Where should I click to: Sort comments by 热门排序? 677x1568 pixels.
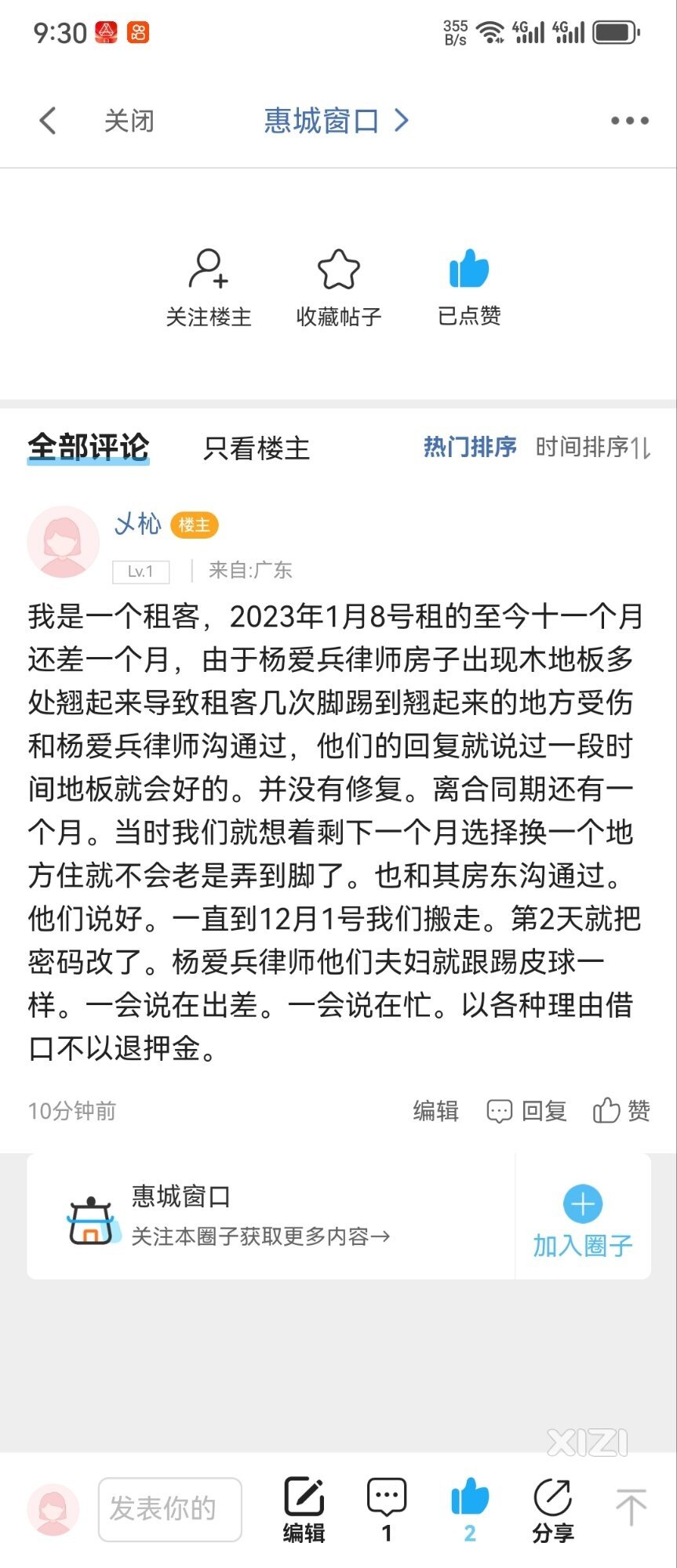pos(469,447)
